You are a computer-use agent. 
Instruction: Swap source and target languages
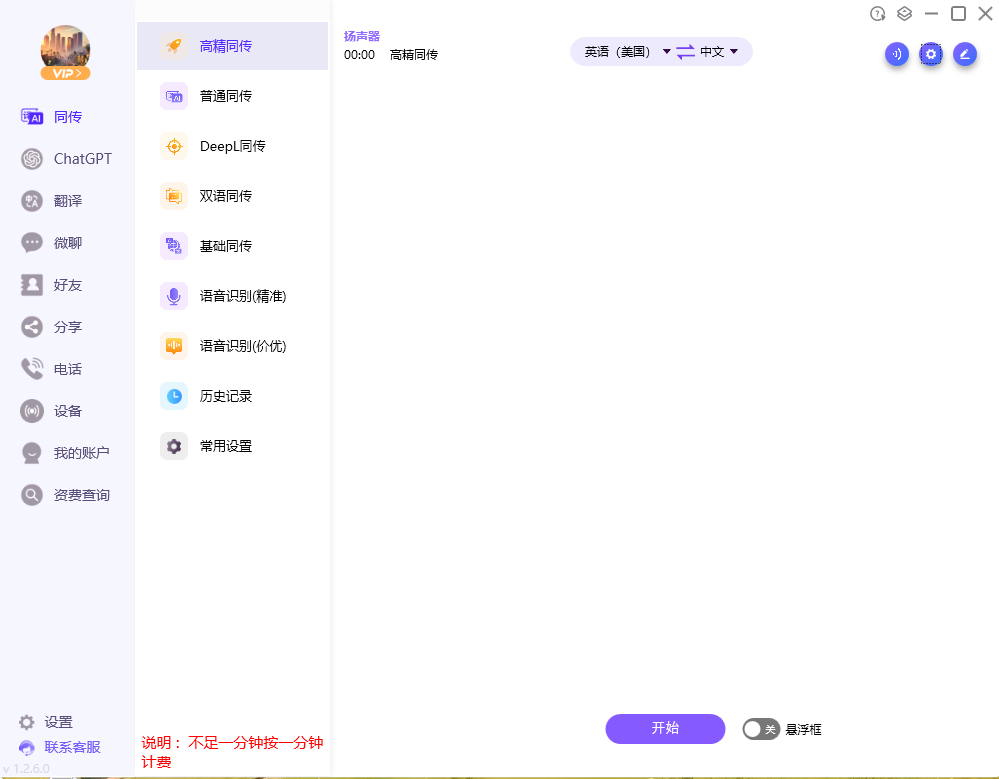pos(685,52)
